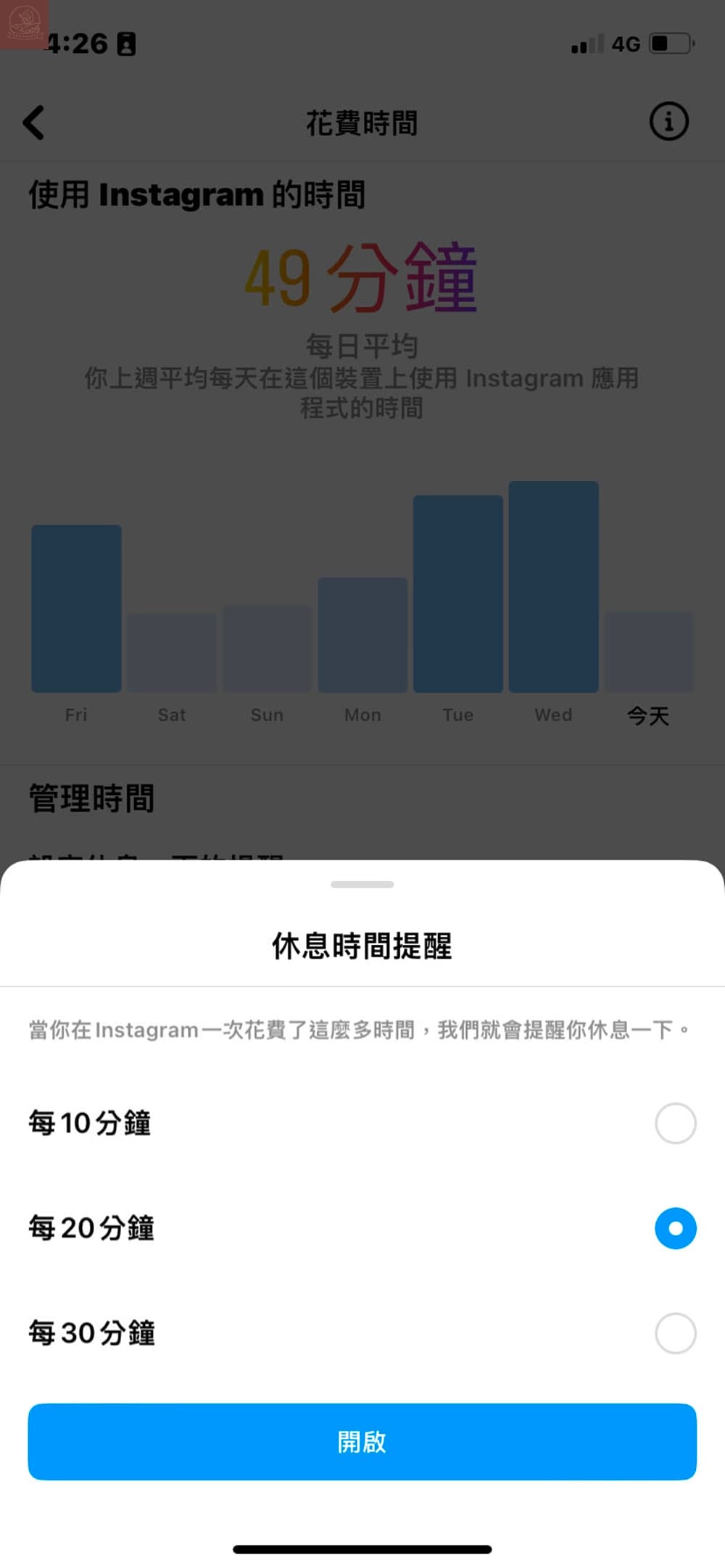Tap the 4G network indicator
This screenshot has height=1568, width=725.
[x=625, y=44]
